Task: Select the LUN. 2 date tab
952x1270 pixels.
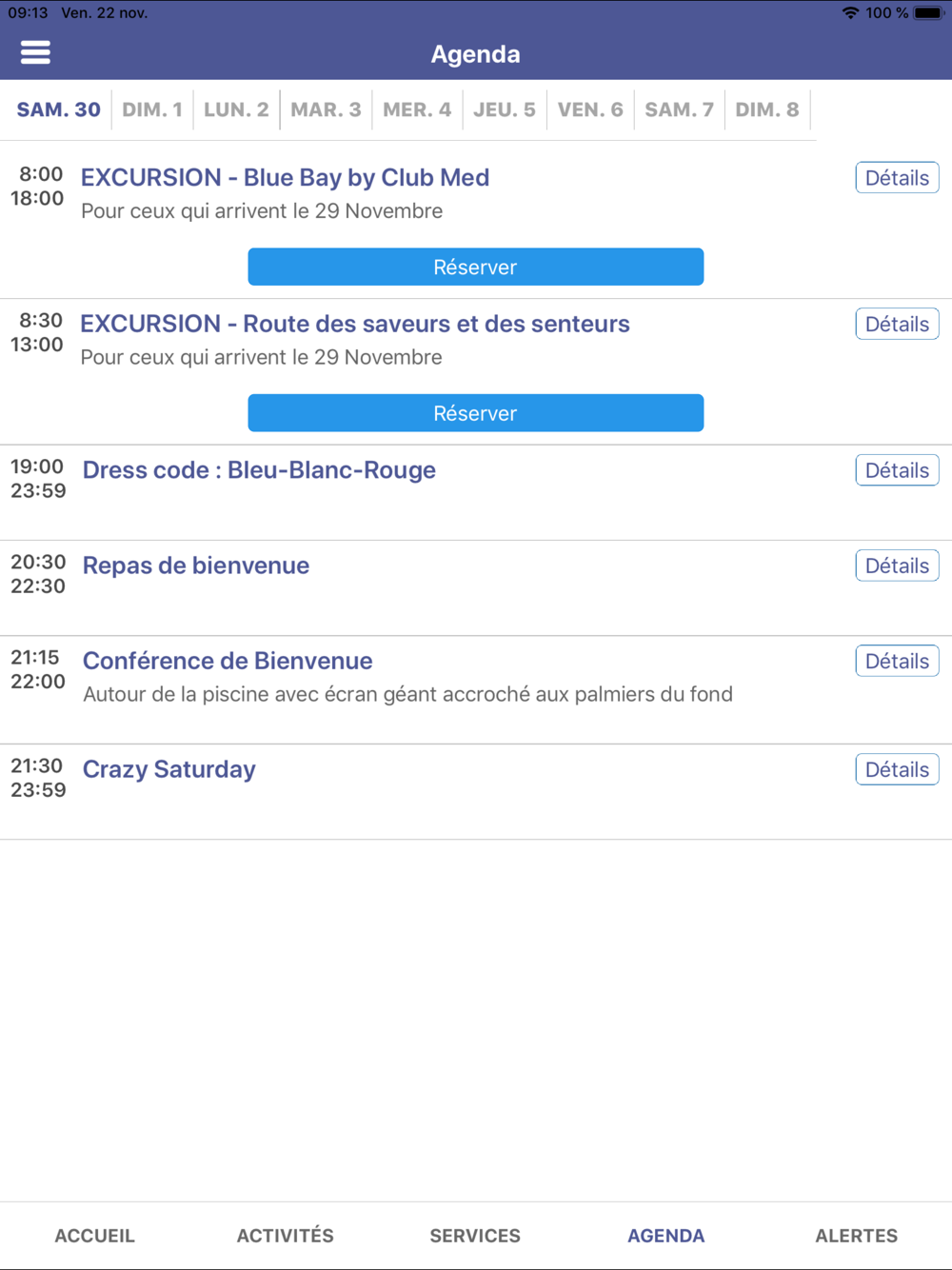Action: tap(236, 109)
